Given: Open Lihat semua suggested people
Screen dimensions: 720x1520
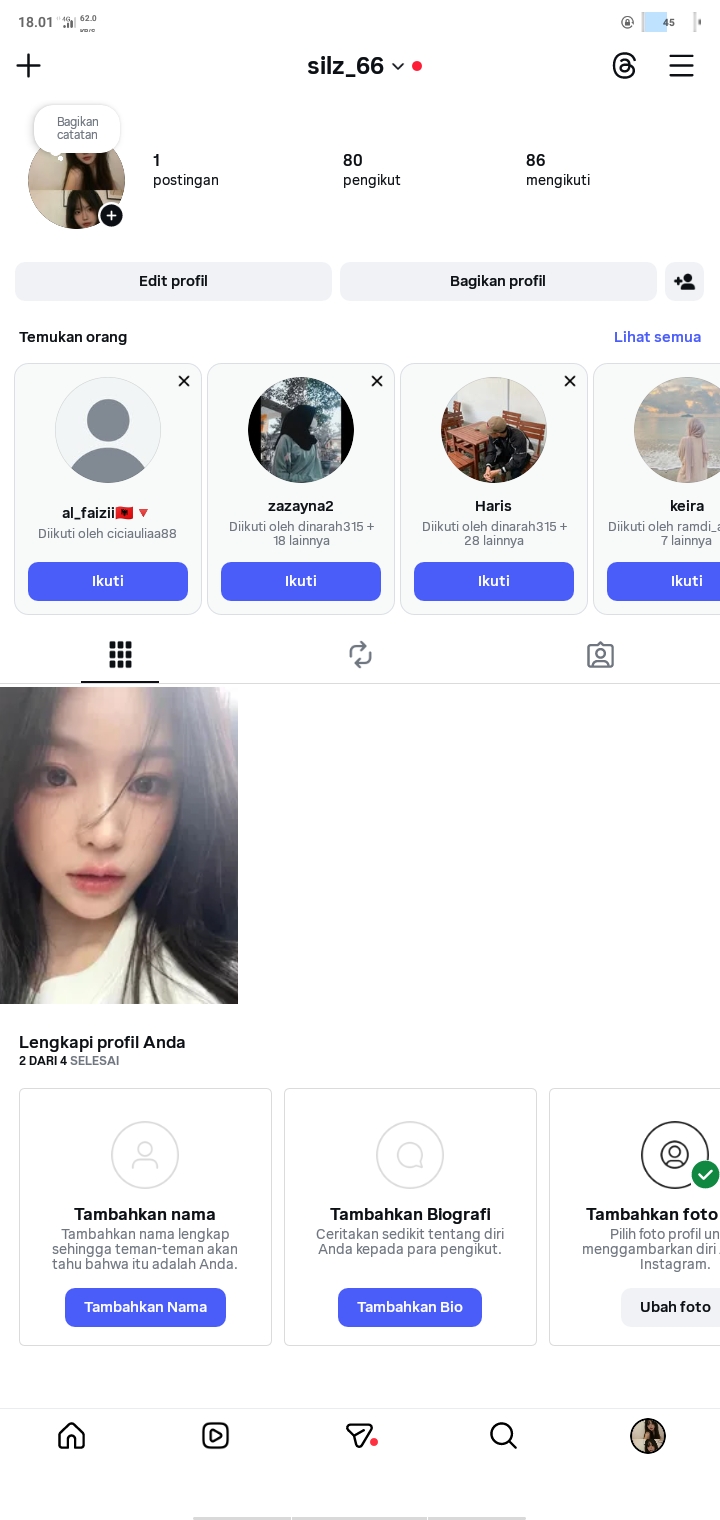Looking at the screenshot, I should [x=657, y=337].
